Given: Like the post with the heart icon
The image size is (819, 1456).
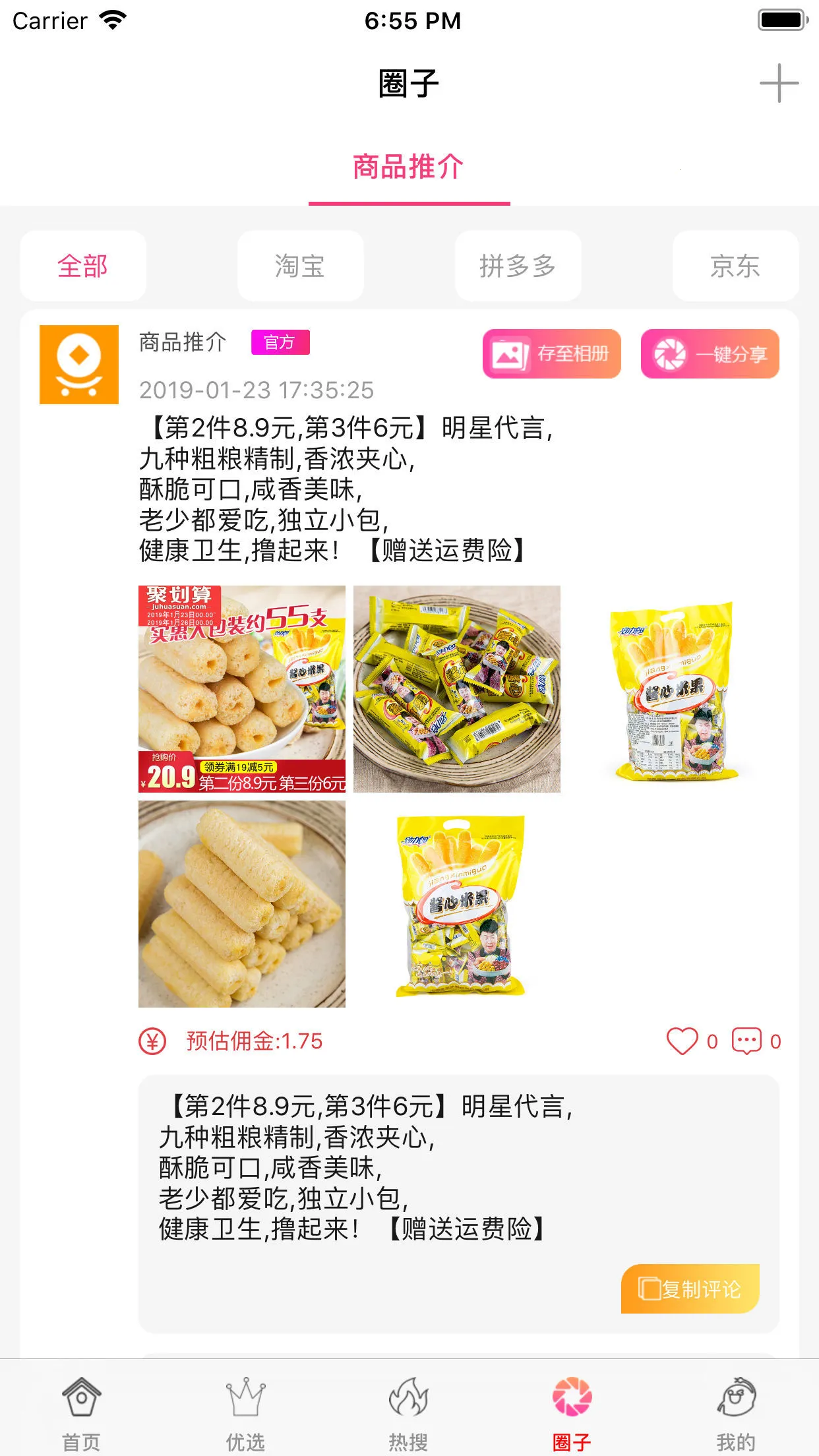Looking at the screenshot, I should pyautogui.click(x=682, y=1041).
